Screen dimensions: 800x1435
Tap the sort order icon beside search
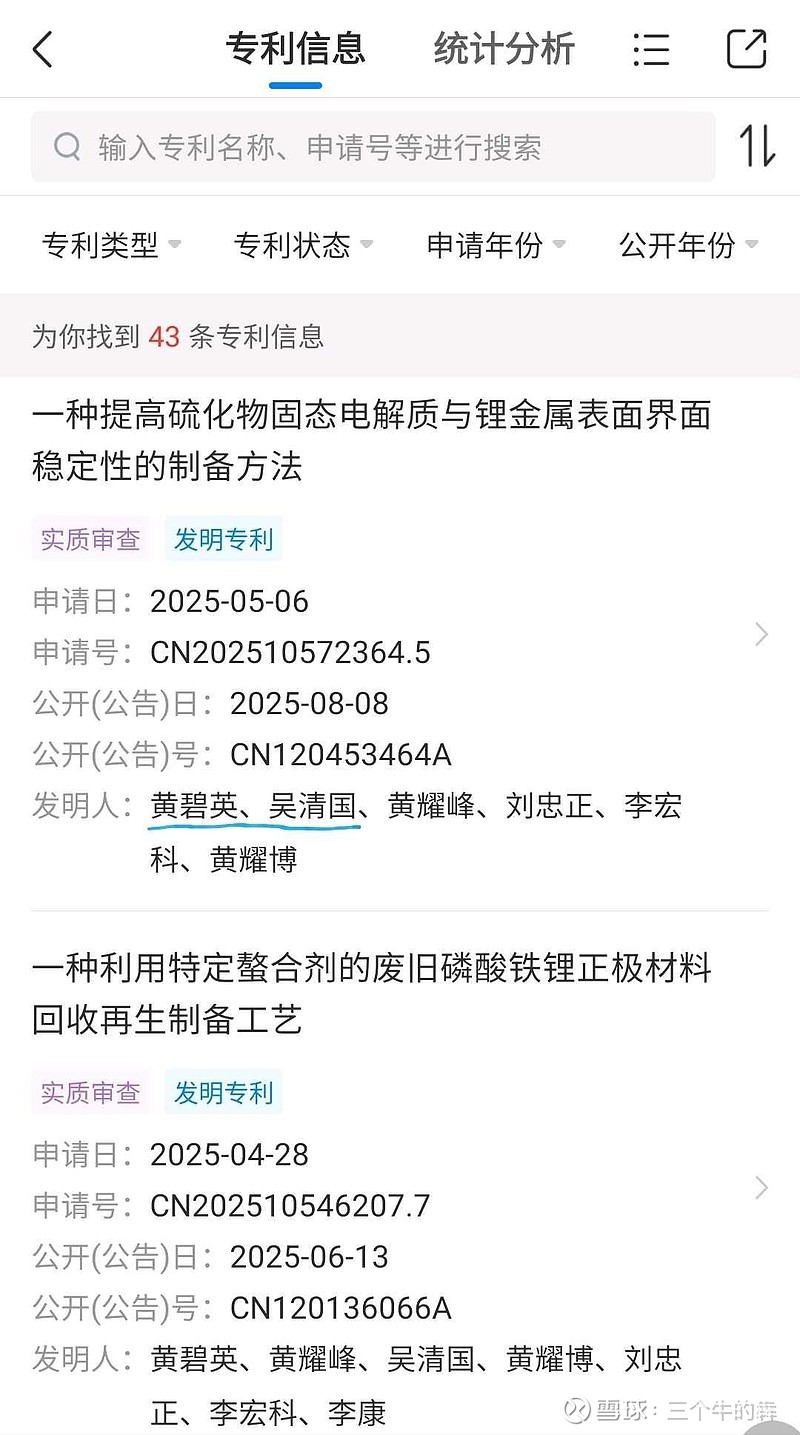pos(759,146)
